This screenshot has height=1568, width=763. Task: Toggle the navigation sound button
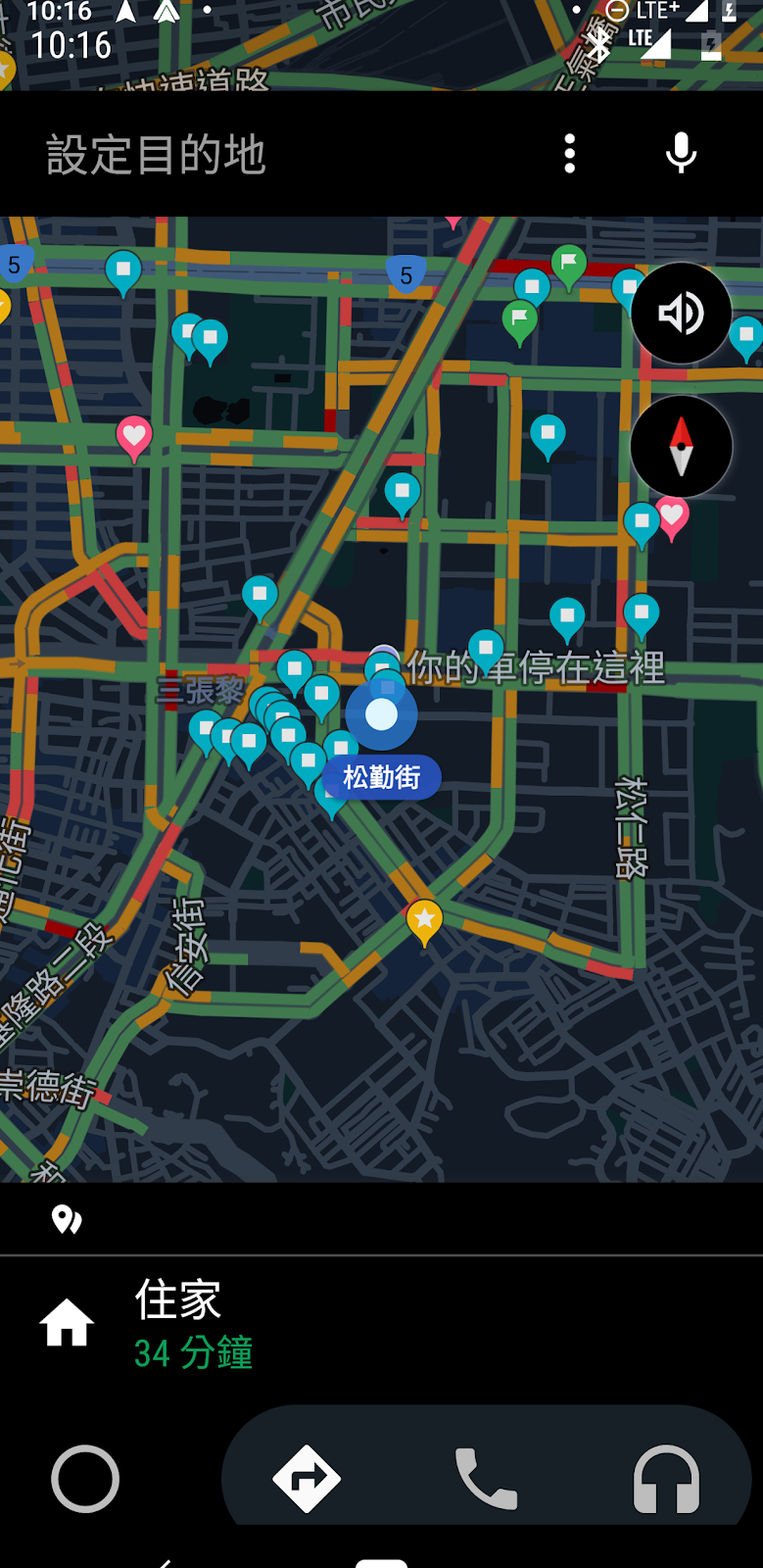pyautogui.click(x=681, y=314)
